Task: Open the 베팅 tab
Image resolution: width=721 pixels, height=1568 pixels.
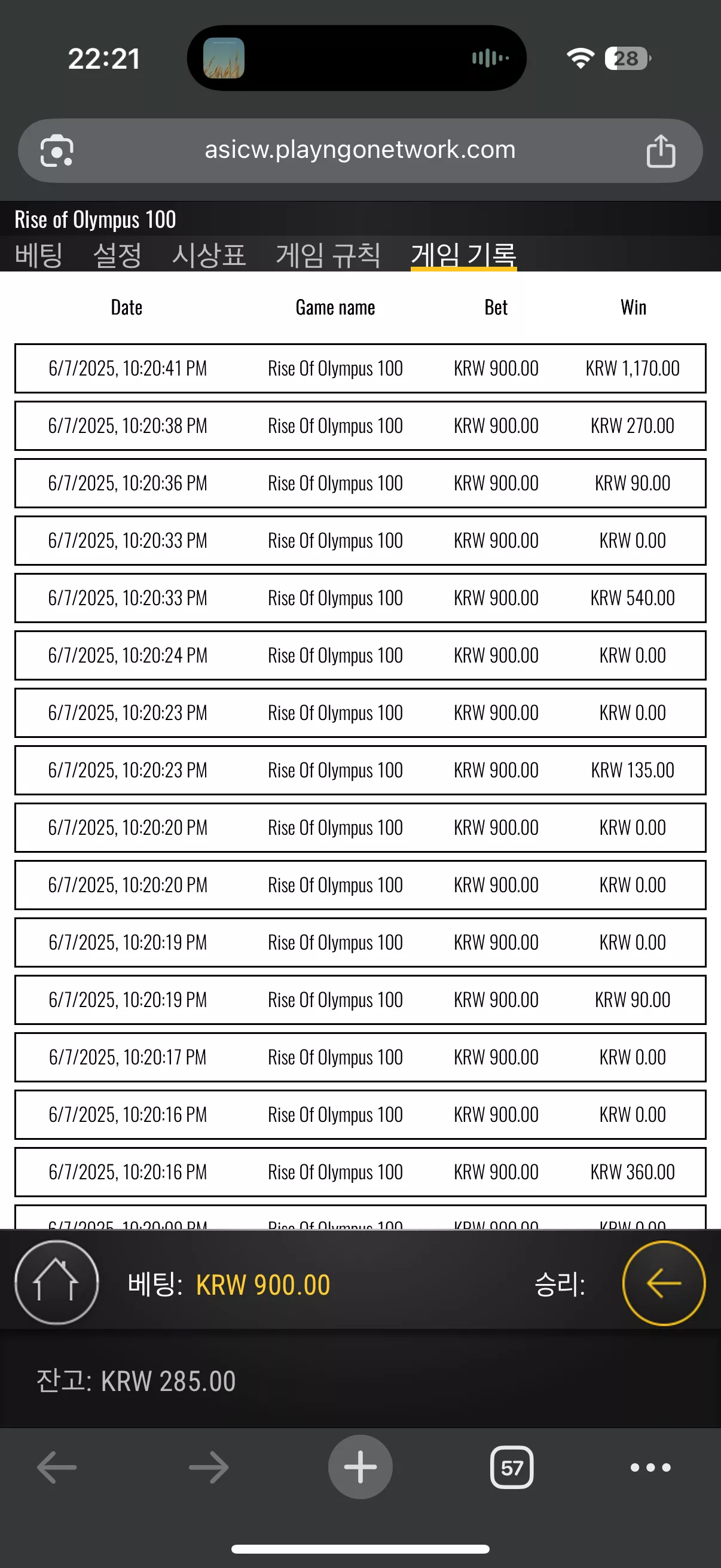Action: (39, 254)
